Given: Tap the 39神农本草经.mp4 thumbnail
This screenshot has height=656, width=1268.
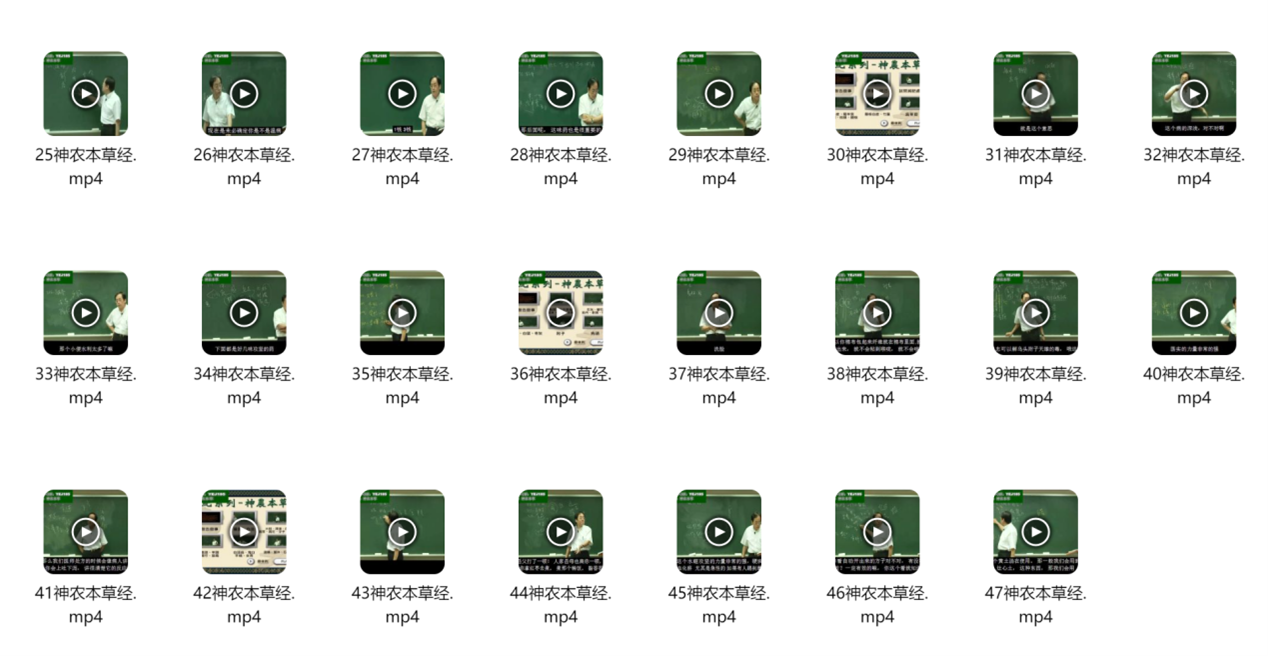Looking at the screenshot, I should point(1035,313).
